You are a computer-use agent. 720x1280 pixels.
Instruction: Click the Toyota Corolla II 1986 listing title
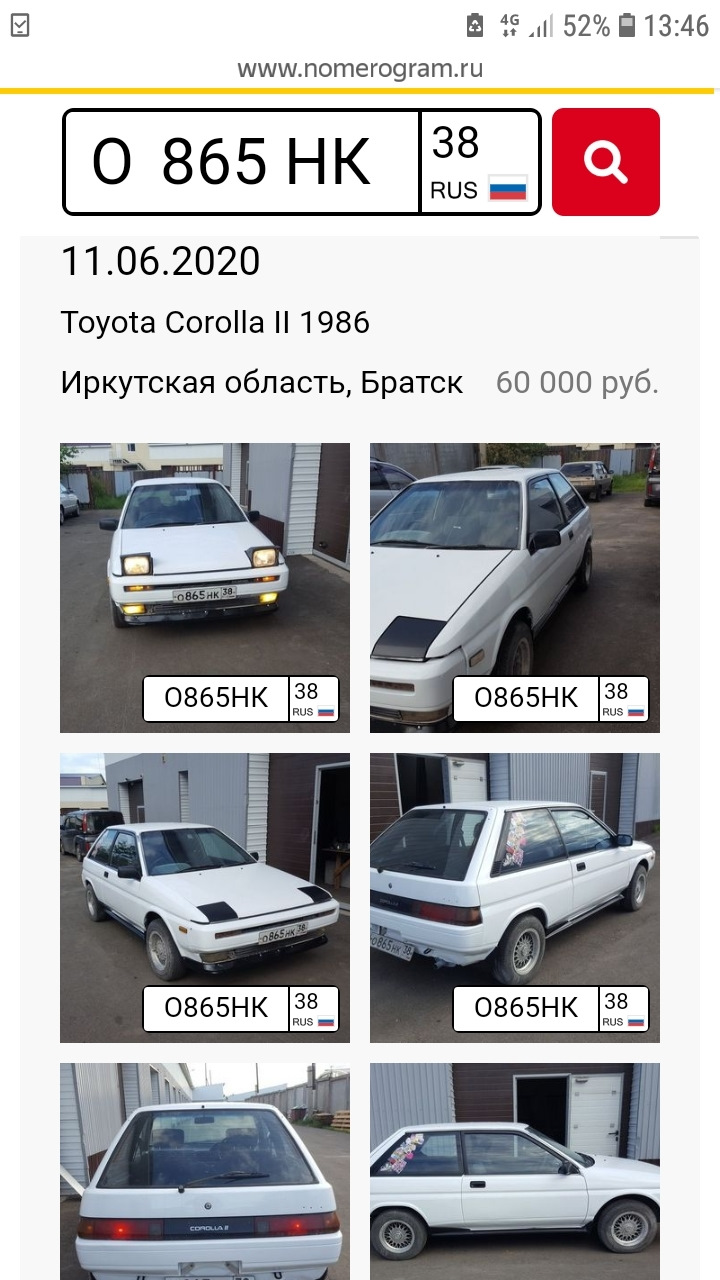click(217, 322)
